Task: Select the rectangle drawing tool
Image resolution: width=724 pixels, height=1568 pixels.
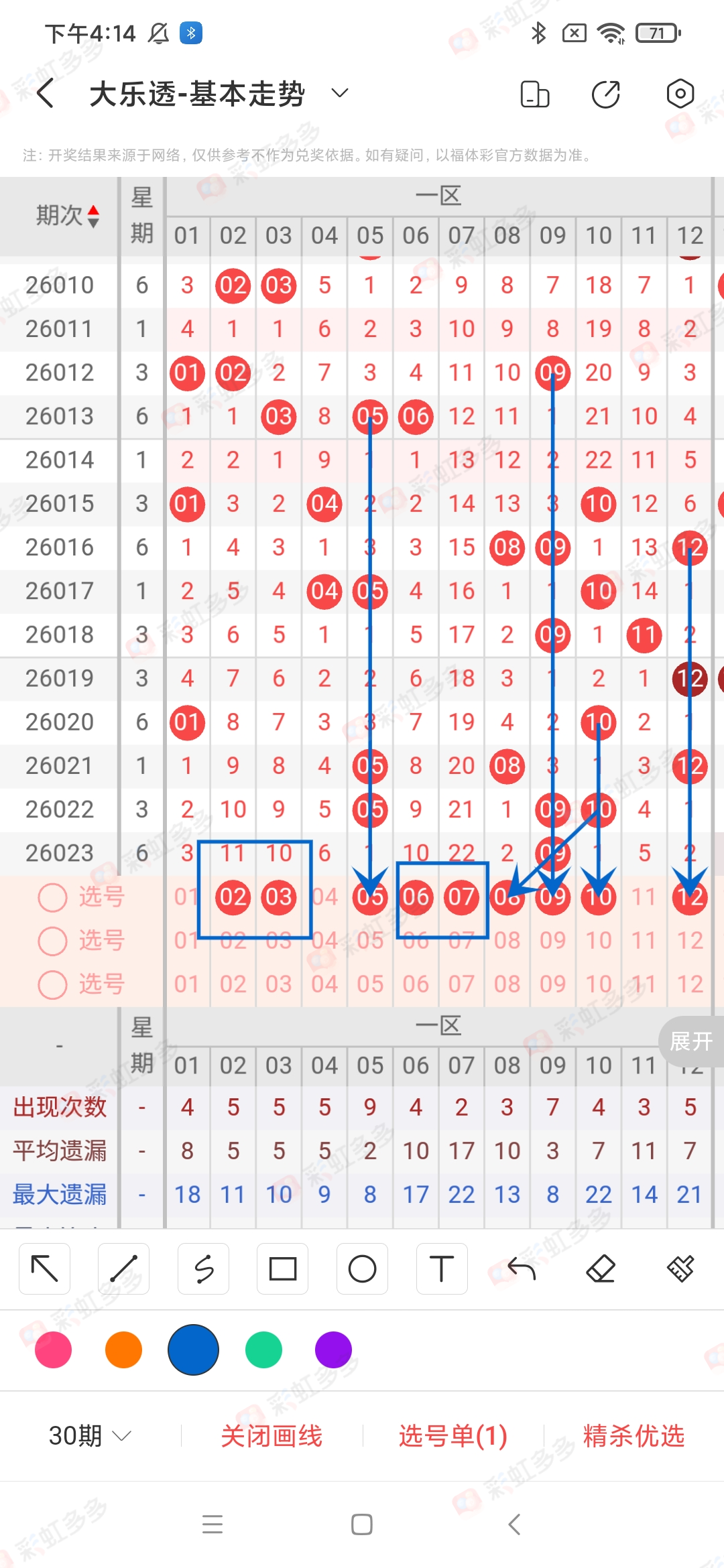Action: pos(282,1268)
